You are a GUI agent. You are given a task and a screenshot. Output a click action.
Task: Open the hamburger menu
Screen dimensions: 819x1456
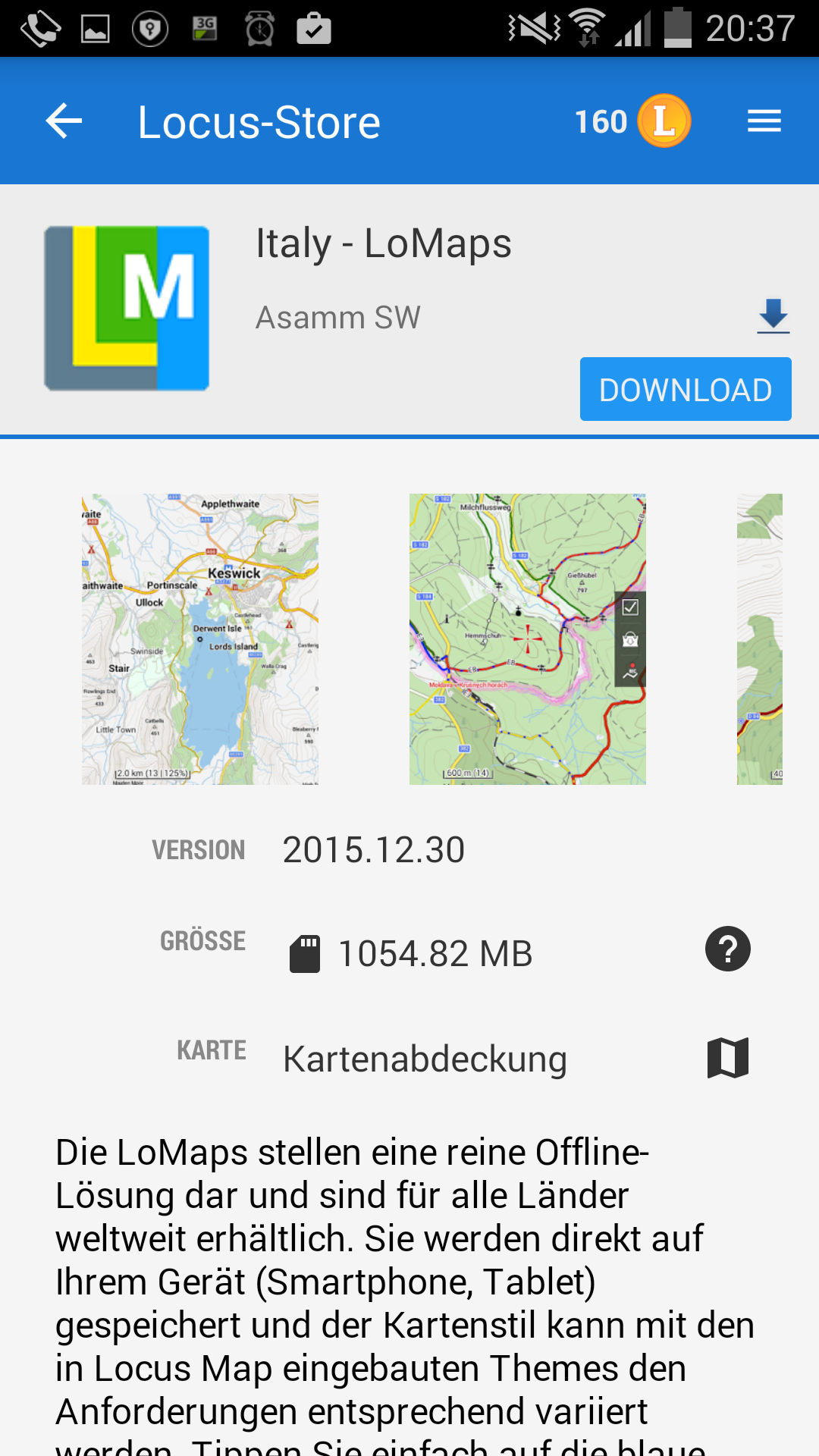point(764,121)
